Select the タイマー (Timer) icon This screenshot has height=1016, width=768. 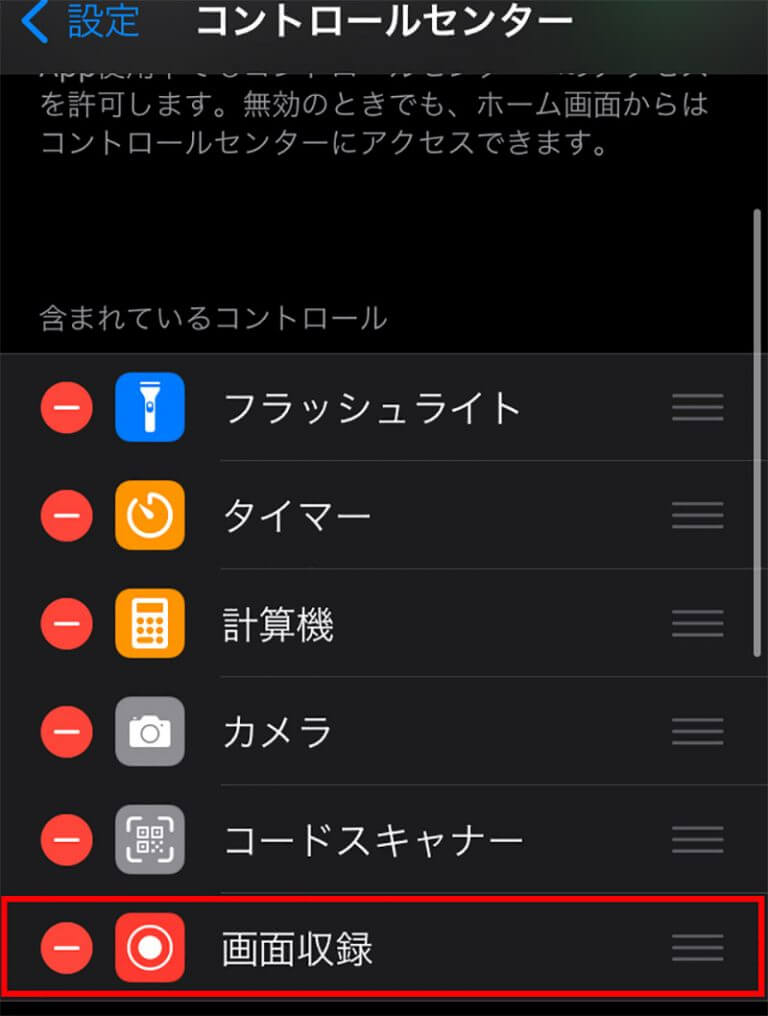click(150, 516)
